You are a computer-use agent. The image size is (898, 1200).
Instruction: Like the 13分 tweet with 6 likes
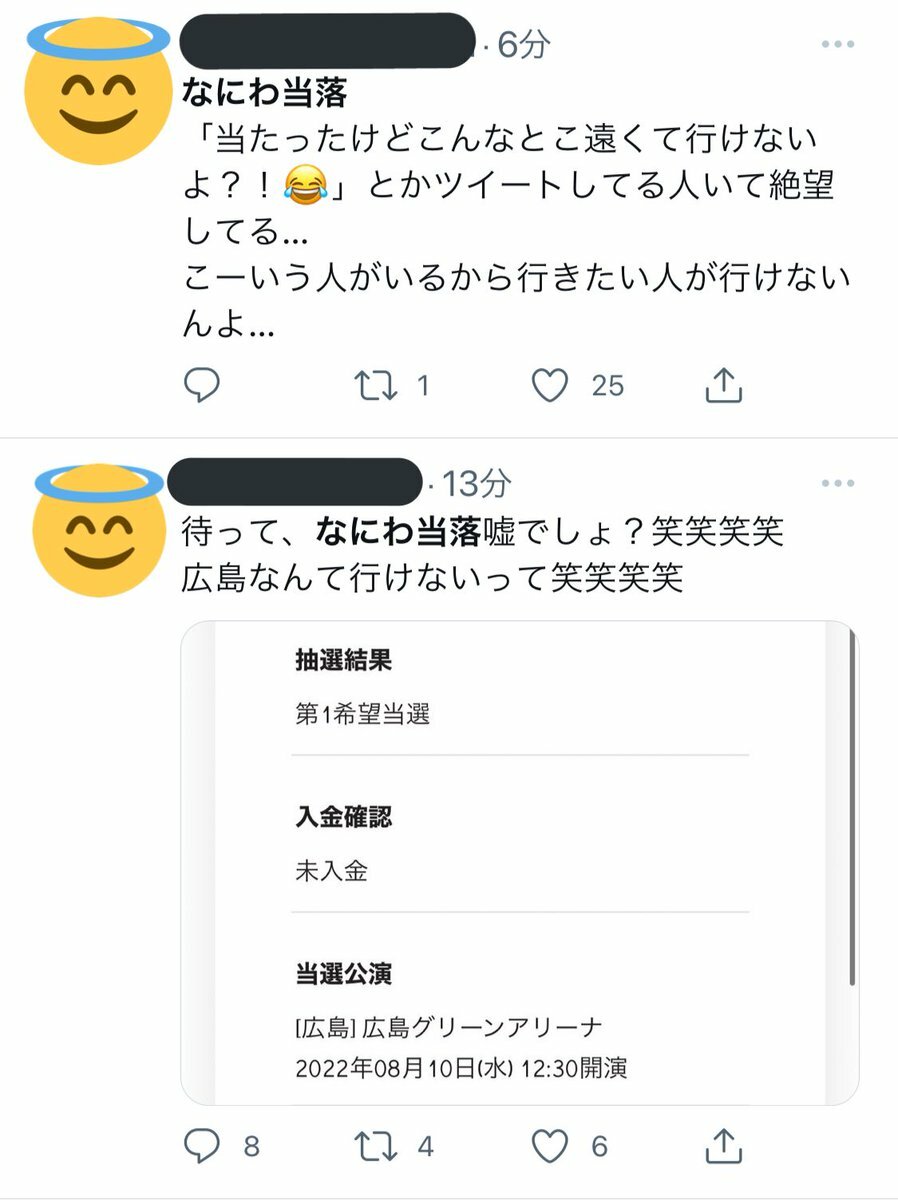(x=550, y=1146)
